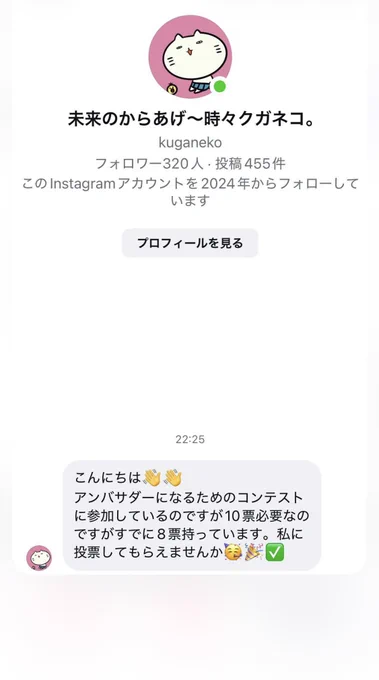This screenshot has width=379, height=680.
Task: Tap the プロフィールを見る button
Action: [190, 243]
